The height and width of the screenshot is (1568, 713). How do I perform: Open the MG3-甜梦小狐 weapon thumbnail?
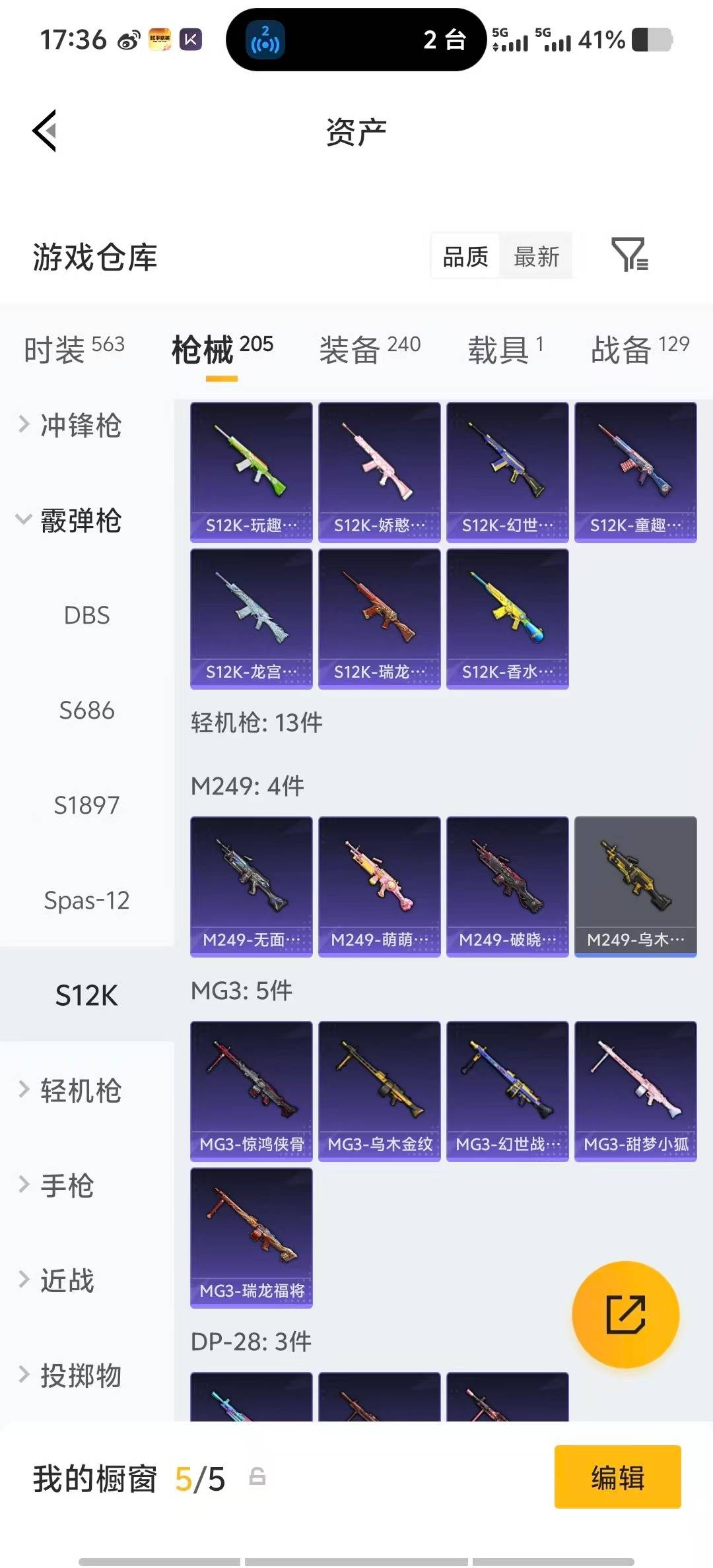point(635,1092)
